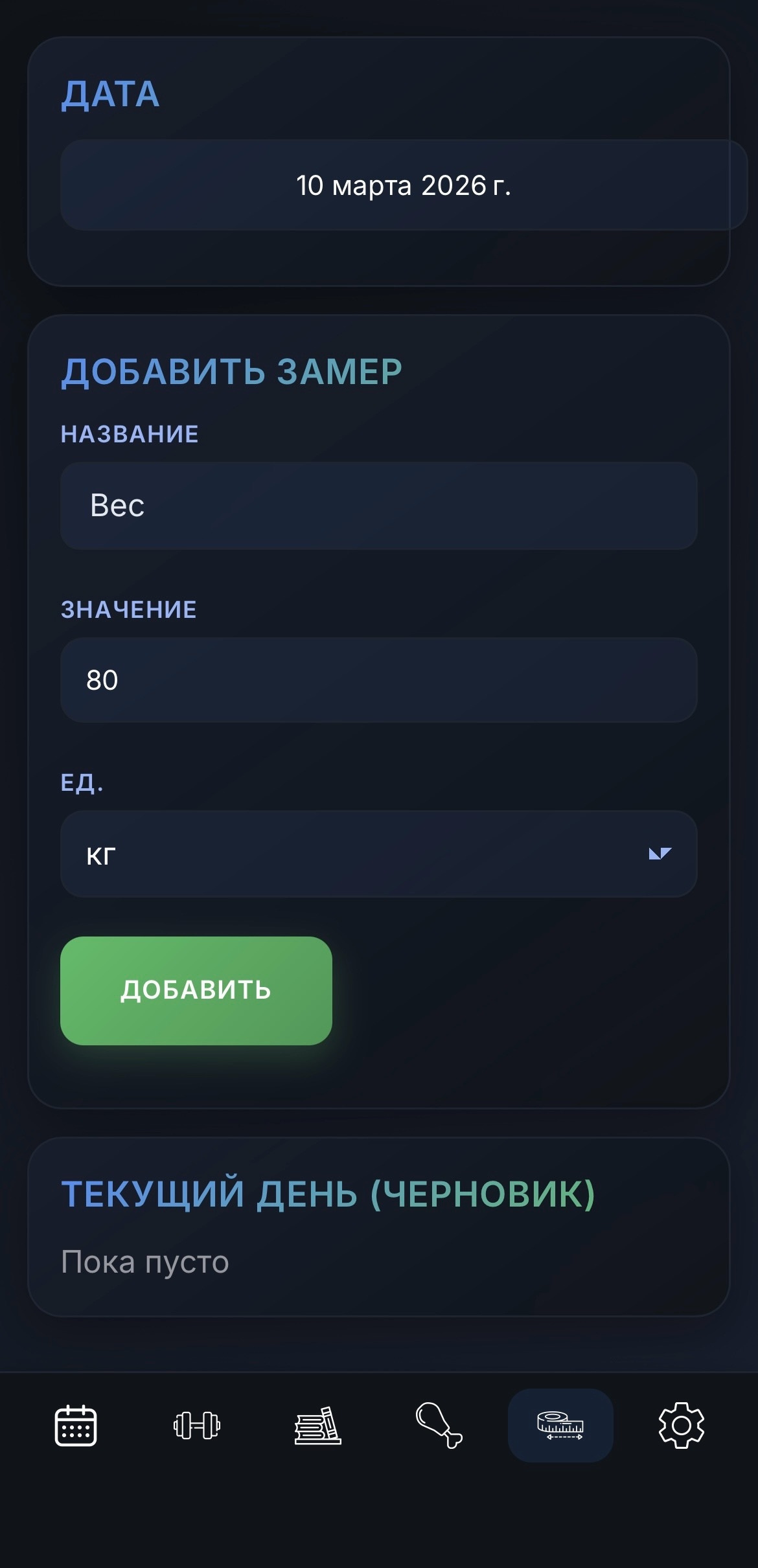758x1568 pixels.
Task: Click the chevron arrow inside the КГ field
Action: click(x=660, y=855)
